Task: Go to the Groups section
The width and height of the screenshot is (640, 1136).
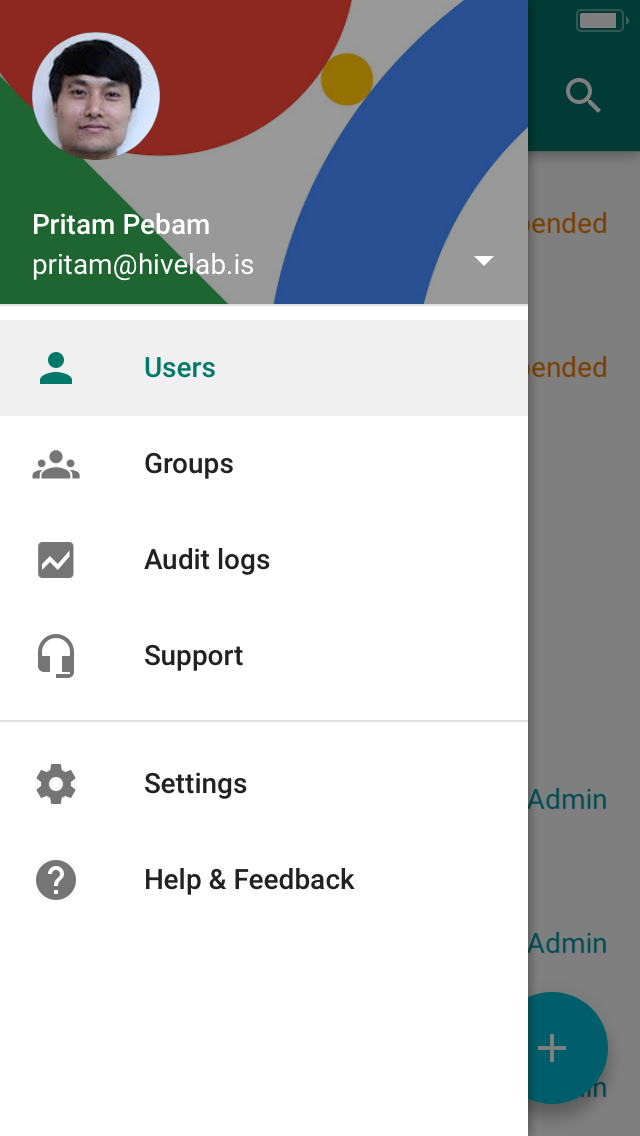Action: point(189,464)
